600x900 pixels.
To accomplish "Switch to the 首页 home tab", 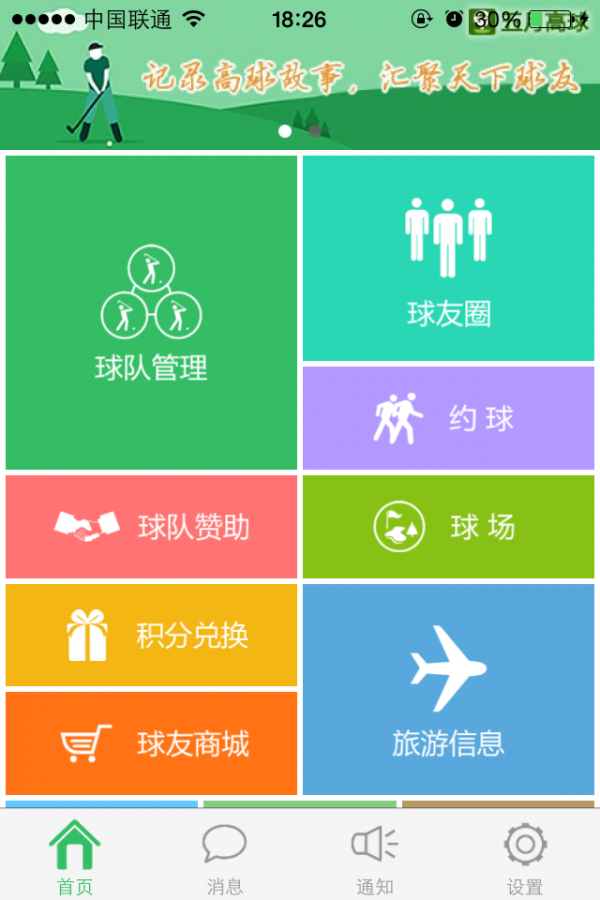I will tap(75, 857).
